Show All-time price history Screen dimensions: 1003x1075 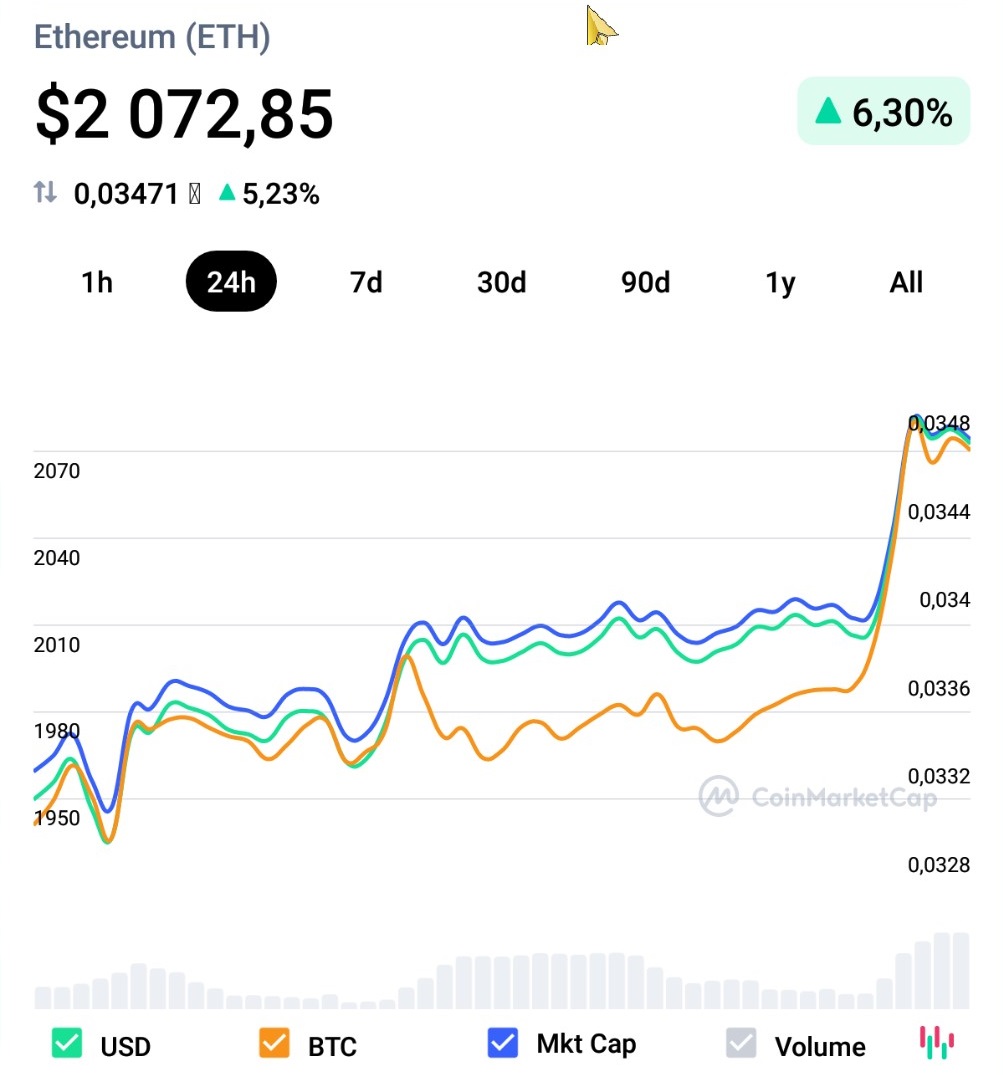pyautogui.click(x=906, y=282)
